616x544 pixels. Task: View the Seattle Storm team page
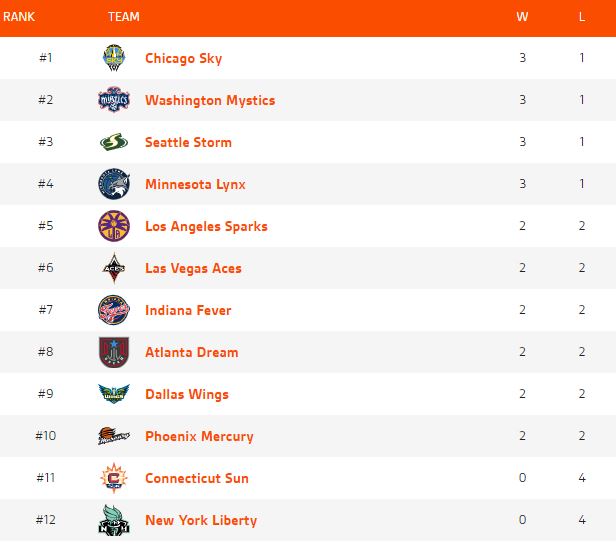188,142
